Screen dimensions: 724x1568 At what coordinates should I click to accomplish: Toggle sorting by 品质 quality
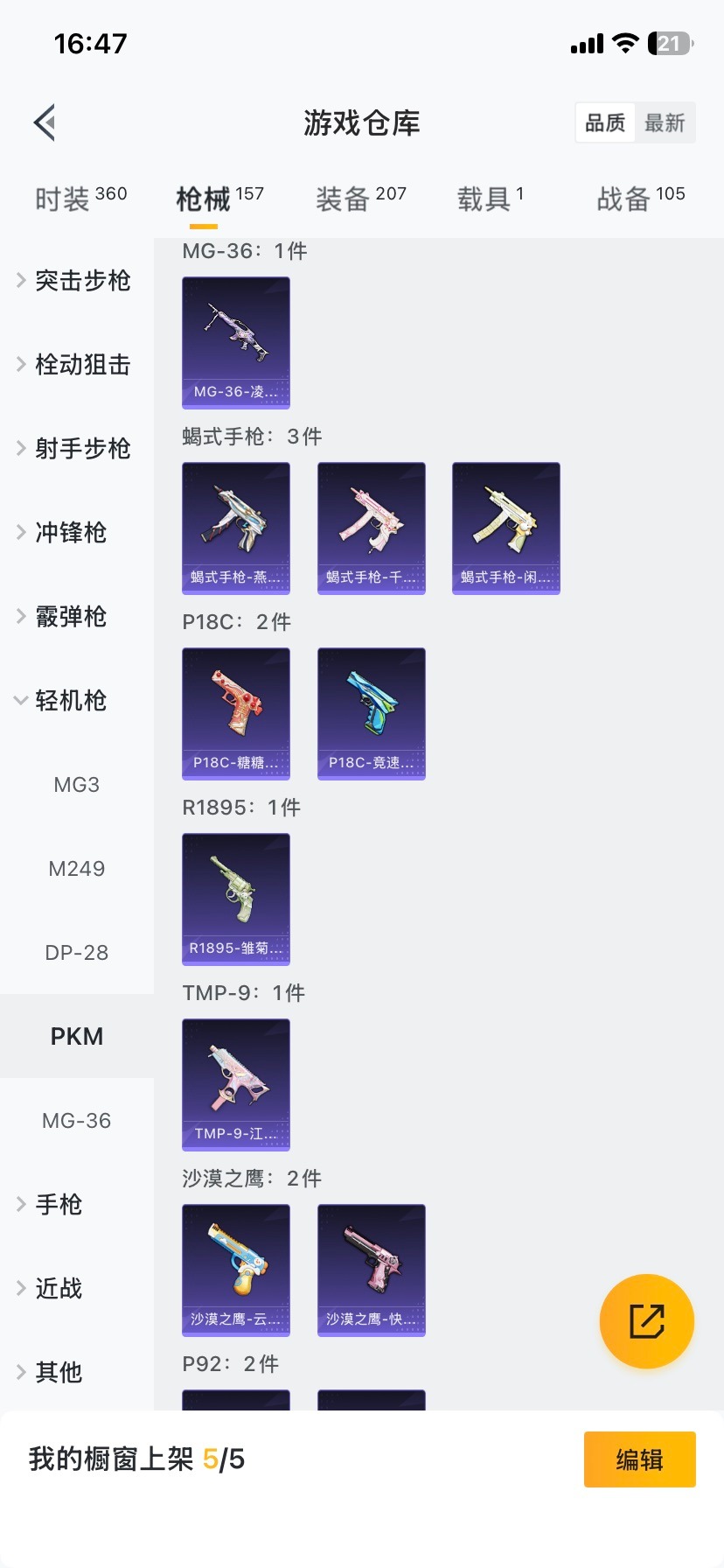(x=604, y=122)
